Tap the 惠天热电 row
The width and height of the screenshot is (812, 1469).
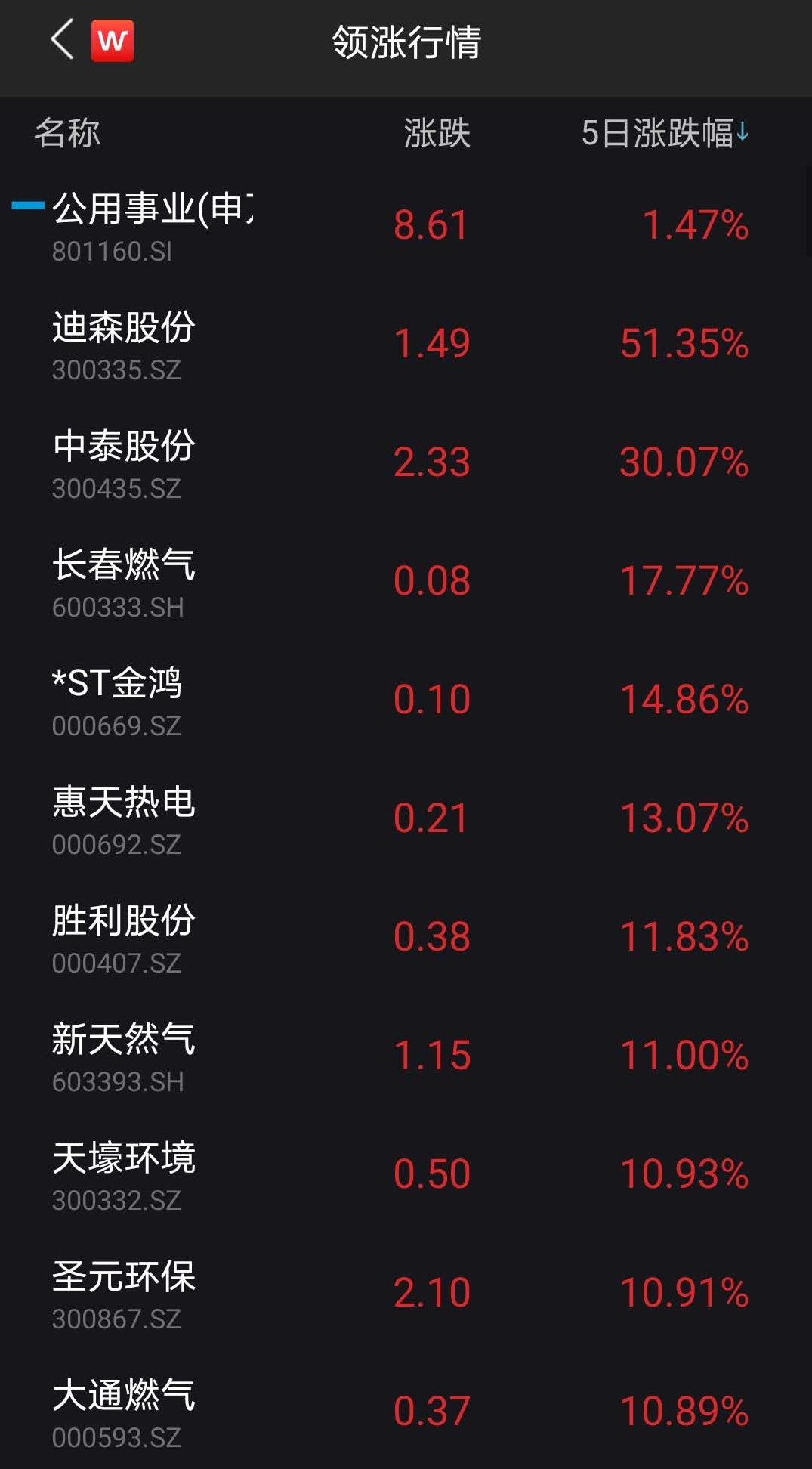click(124, 818)
